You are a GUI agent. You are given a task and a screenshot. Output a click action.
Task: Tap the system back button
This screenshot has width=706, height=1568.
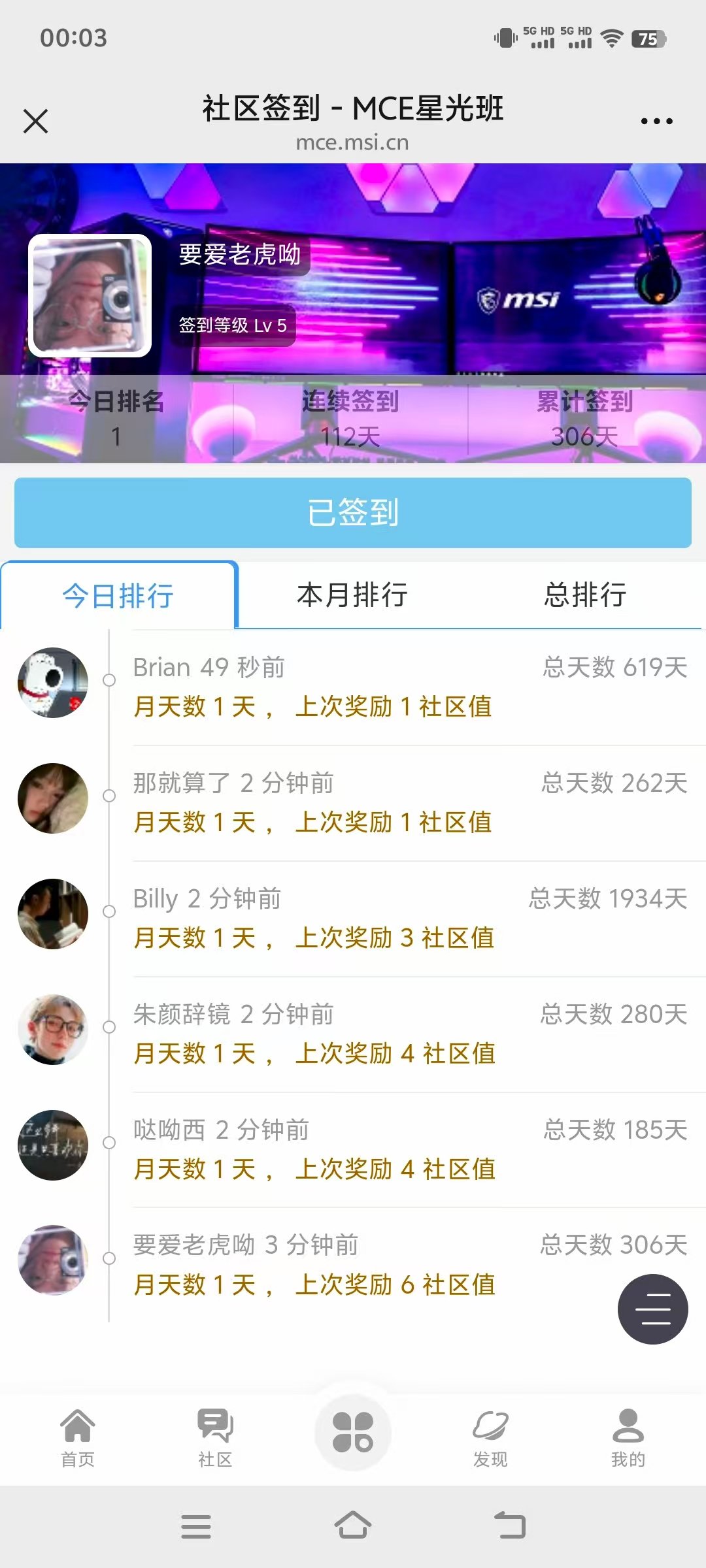click(x=510, y=1526)
